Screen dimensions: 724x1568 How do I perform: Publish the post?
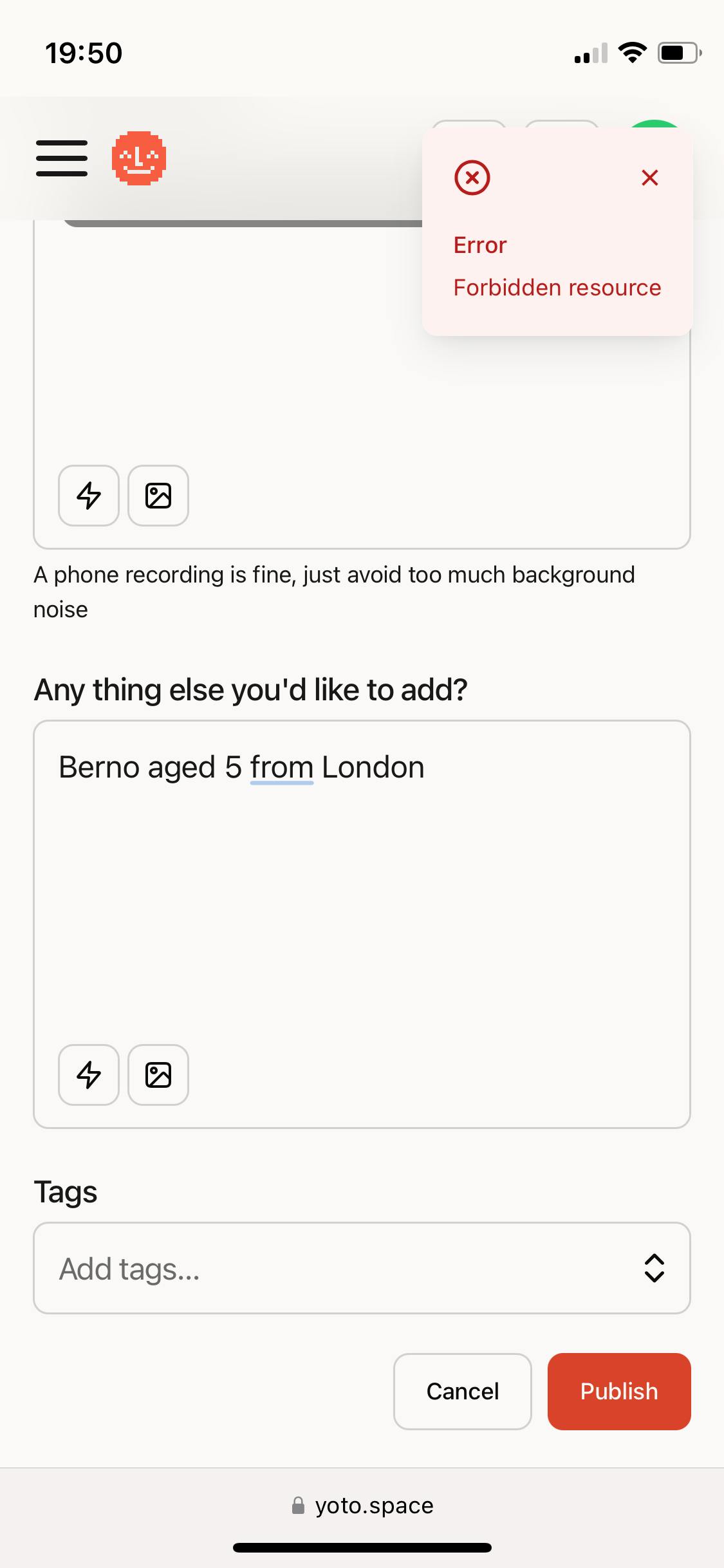[x=619, y=1392]
